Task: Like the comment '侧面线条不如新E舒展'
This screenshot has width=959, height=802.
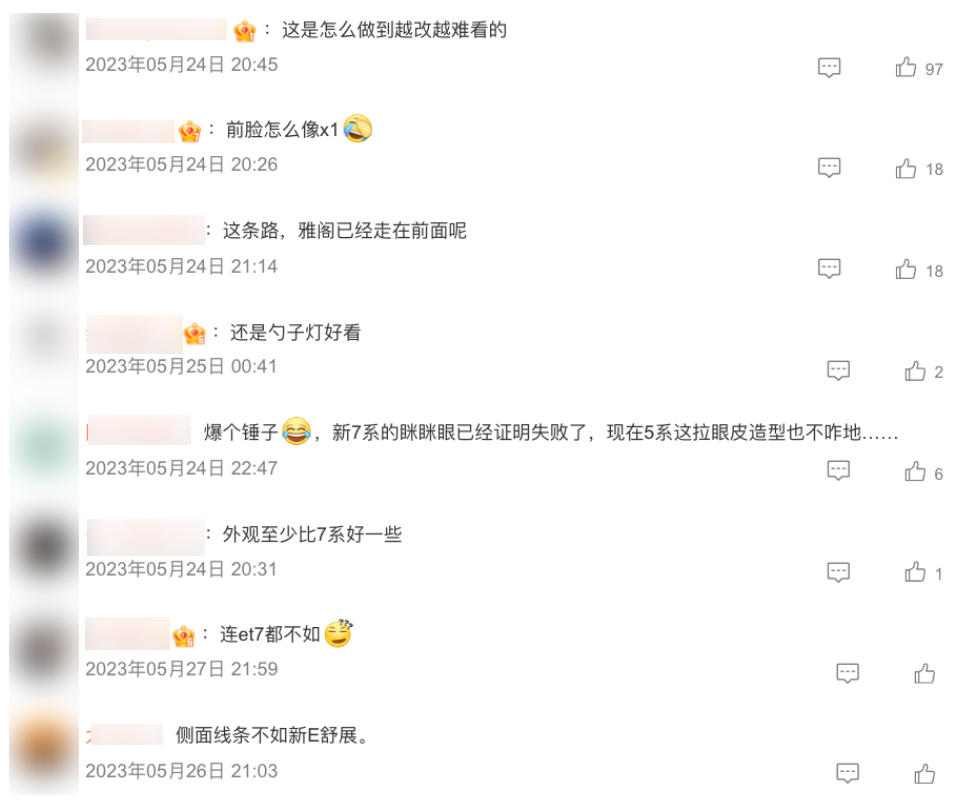Action: coord(924,773)
